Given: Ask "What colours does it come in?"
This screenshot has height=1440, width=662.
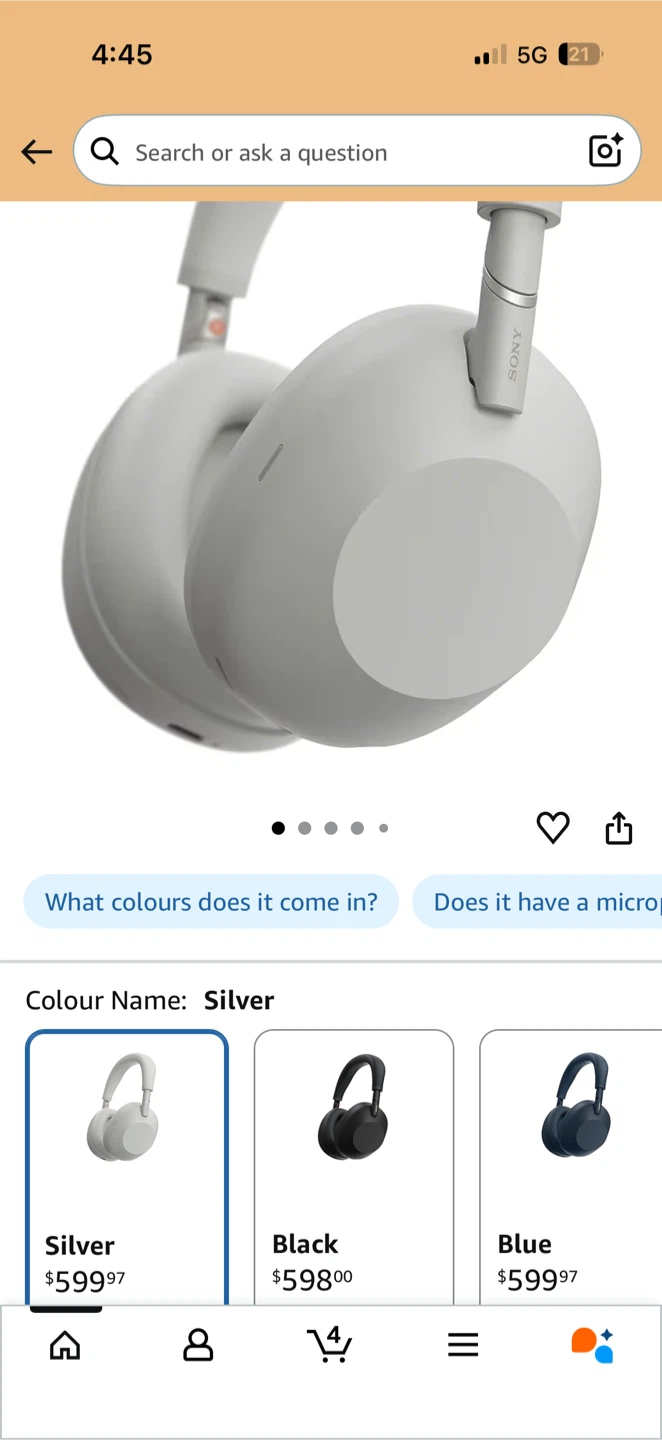Looking at the screenshot, I should (211, 902).
